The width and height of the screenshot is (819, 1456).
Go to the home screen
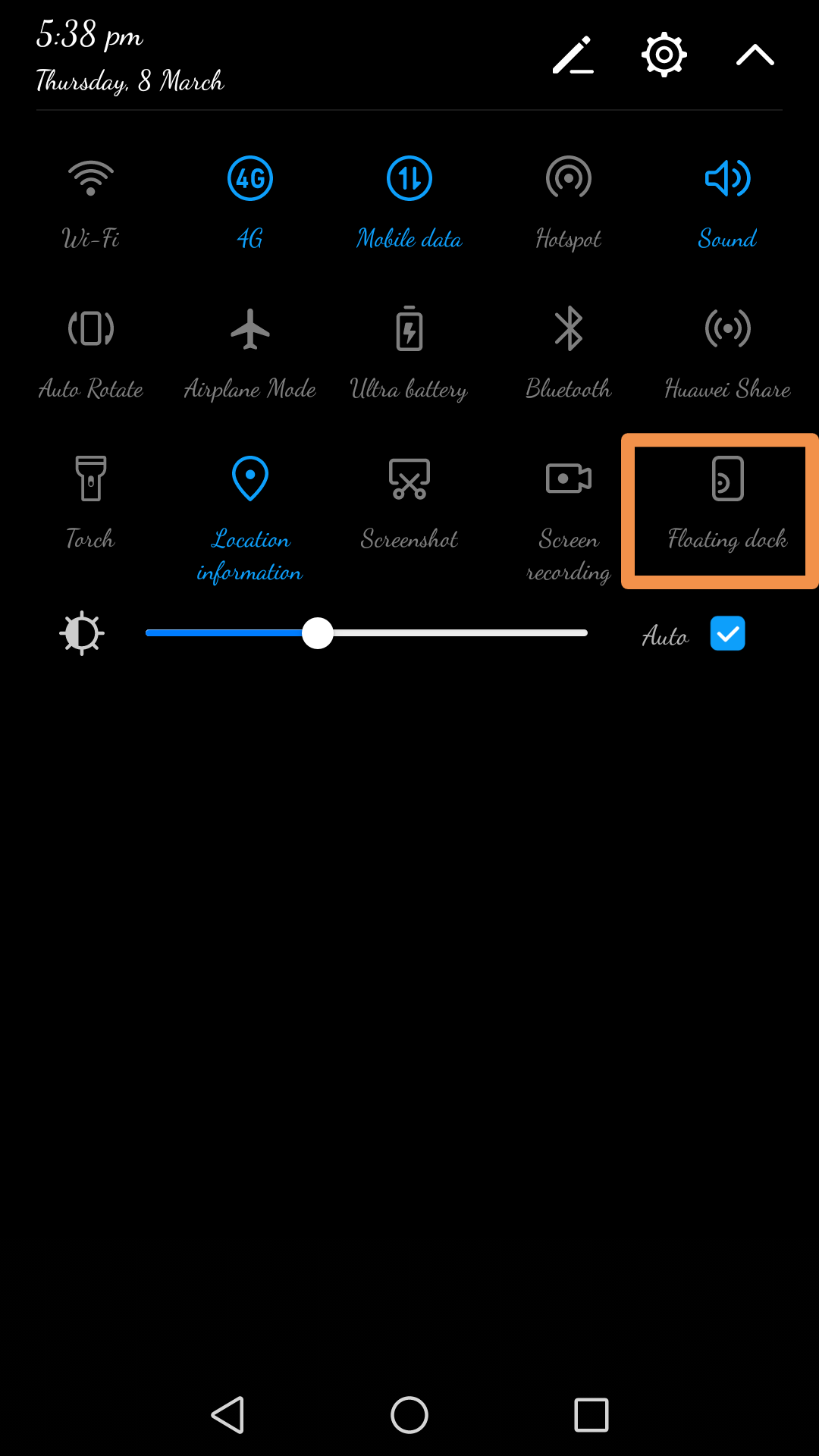[409, 1415]
